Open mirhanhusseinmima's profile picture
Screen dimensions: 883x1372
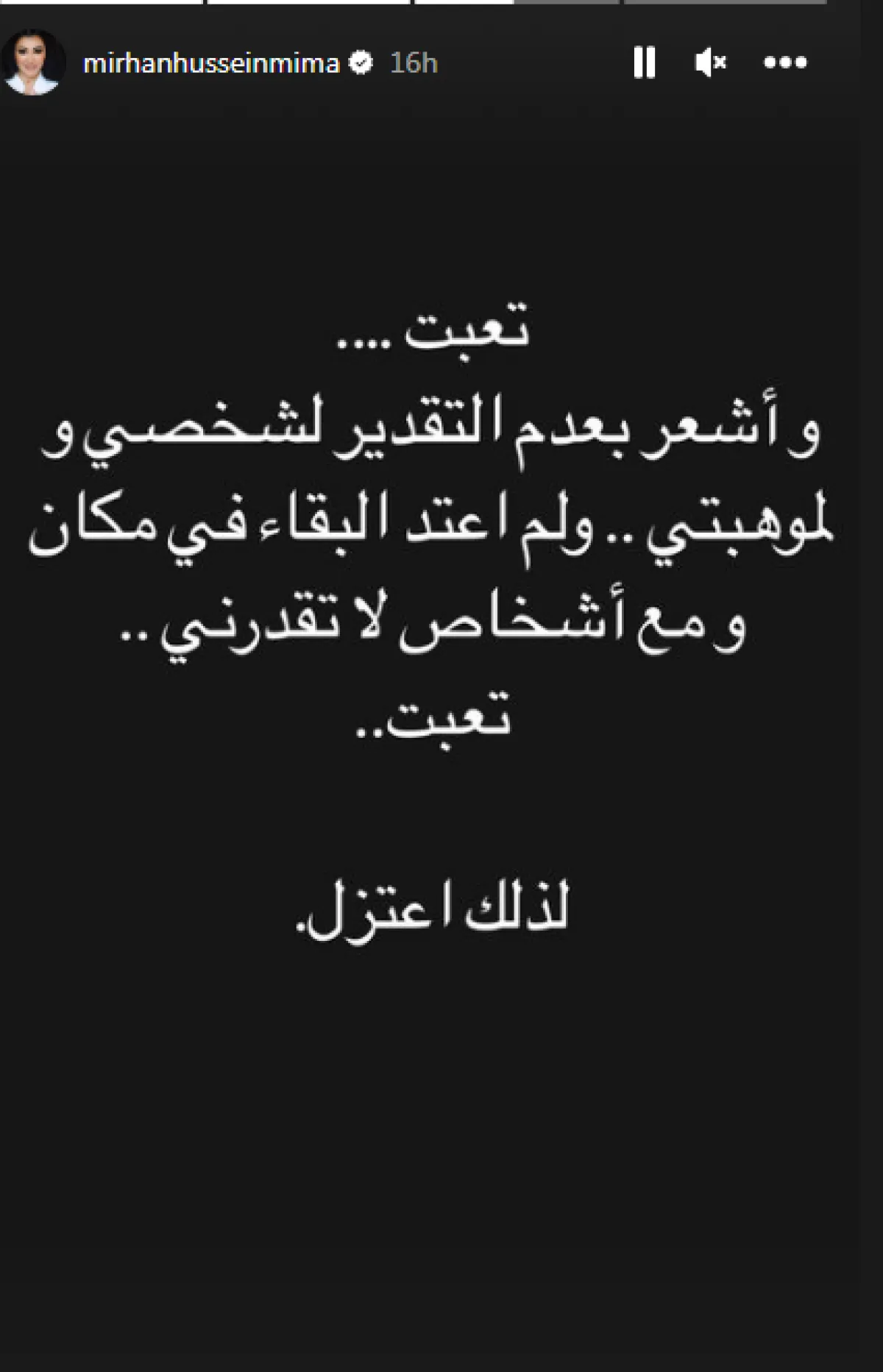tap(33, 63)
